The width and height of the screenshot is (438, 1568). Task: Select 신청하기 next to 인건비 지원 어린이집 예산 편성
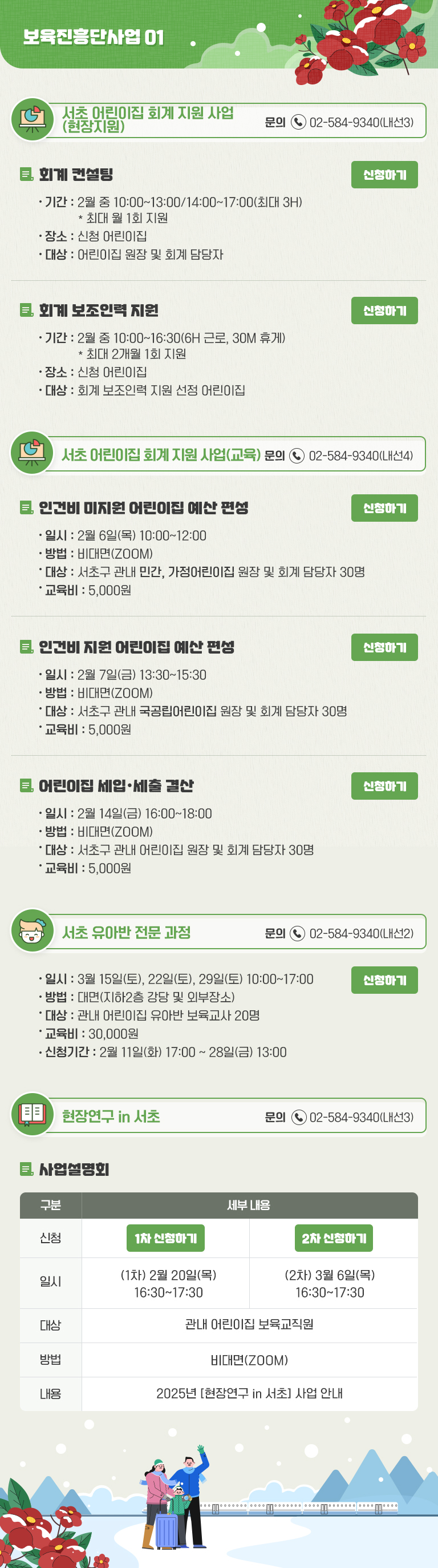[384, 647]
